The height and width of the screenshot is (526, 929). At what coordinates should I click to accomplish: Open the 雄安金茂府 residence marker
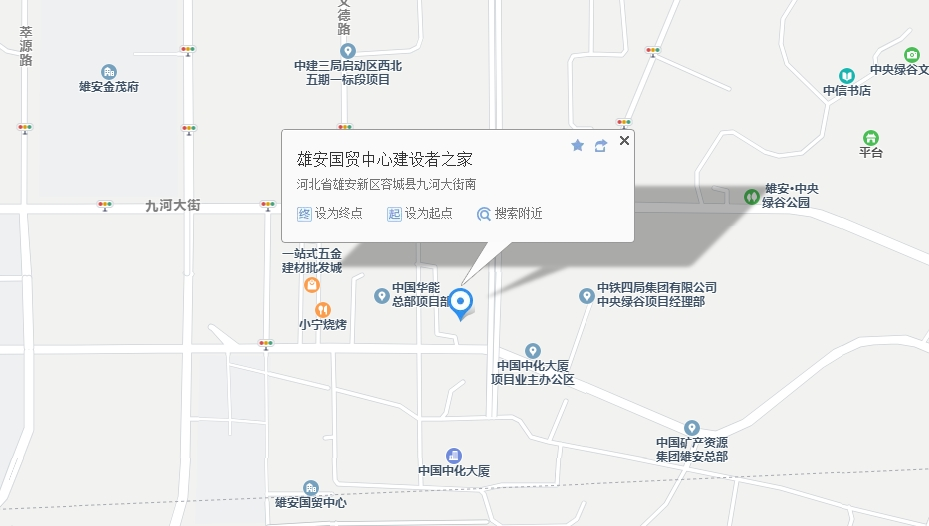point(108,72)
